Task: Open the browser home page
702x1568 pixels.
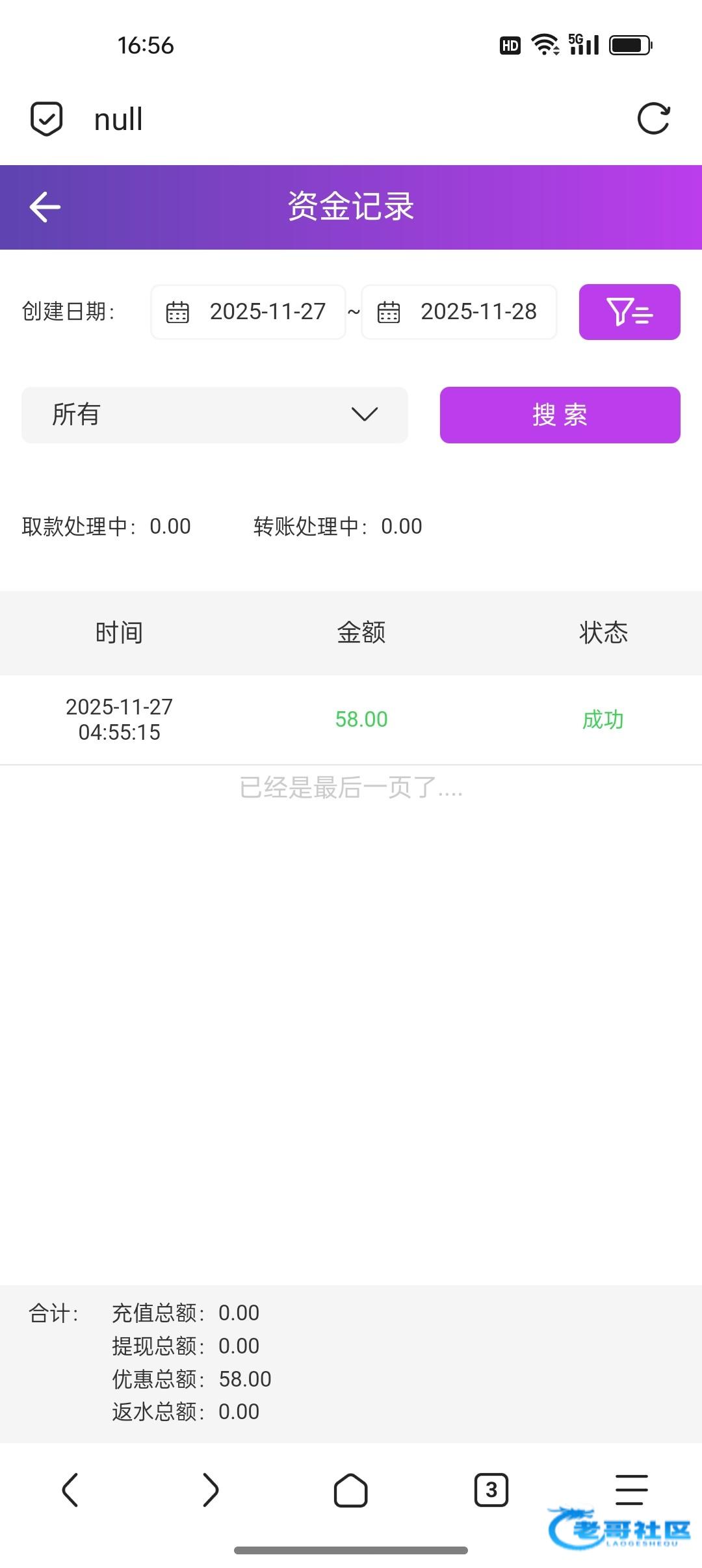Action: (x=351, y=1489)
